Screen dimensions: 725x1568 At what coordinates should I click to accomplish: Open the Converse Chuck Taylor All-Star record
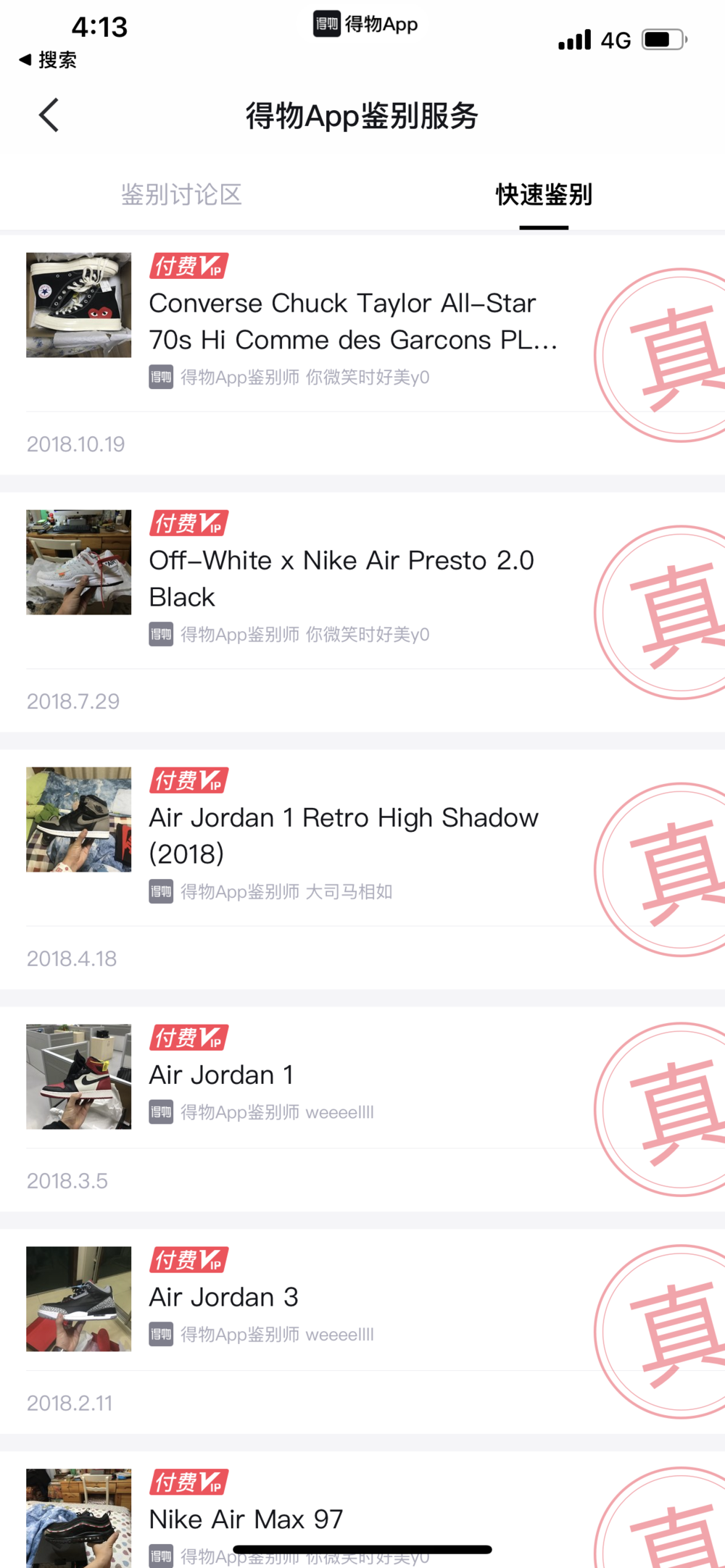(352, 322)
